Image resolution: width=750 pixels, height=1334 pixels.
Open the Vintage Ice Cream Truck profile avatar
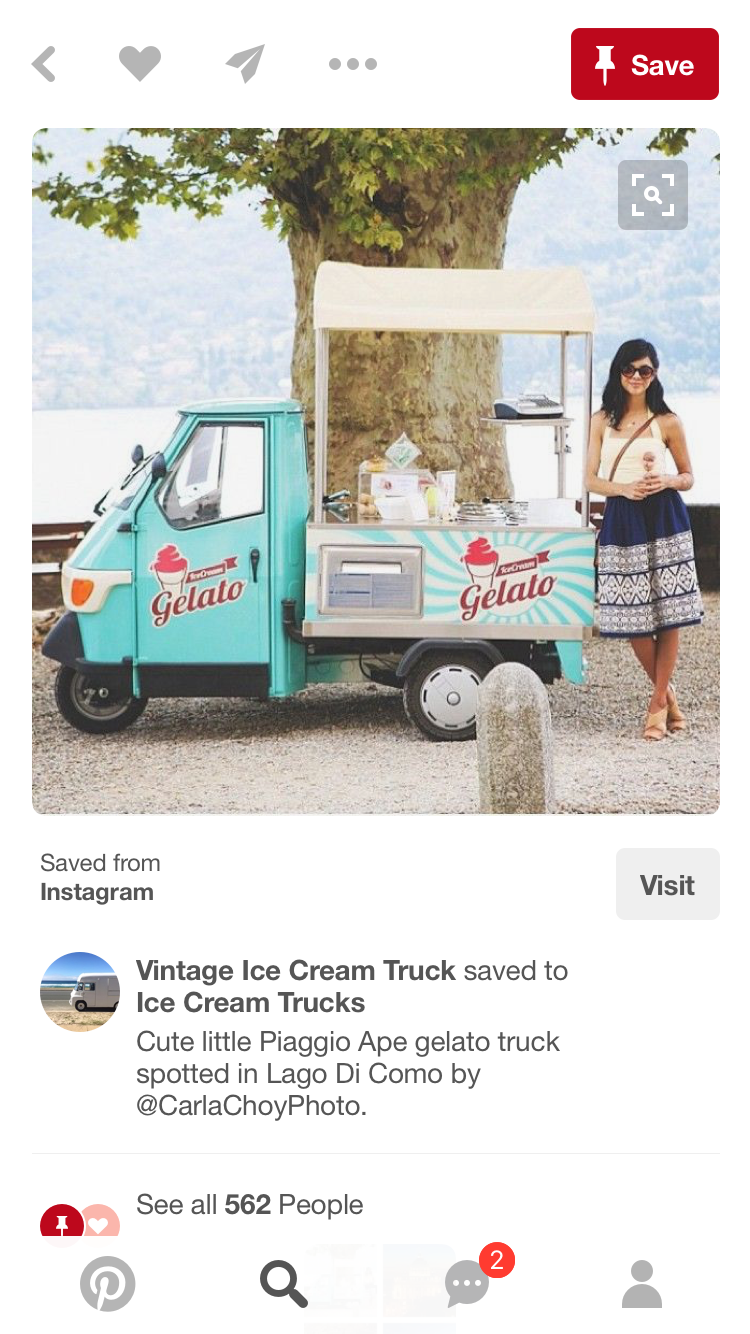[80, 992]
